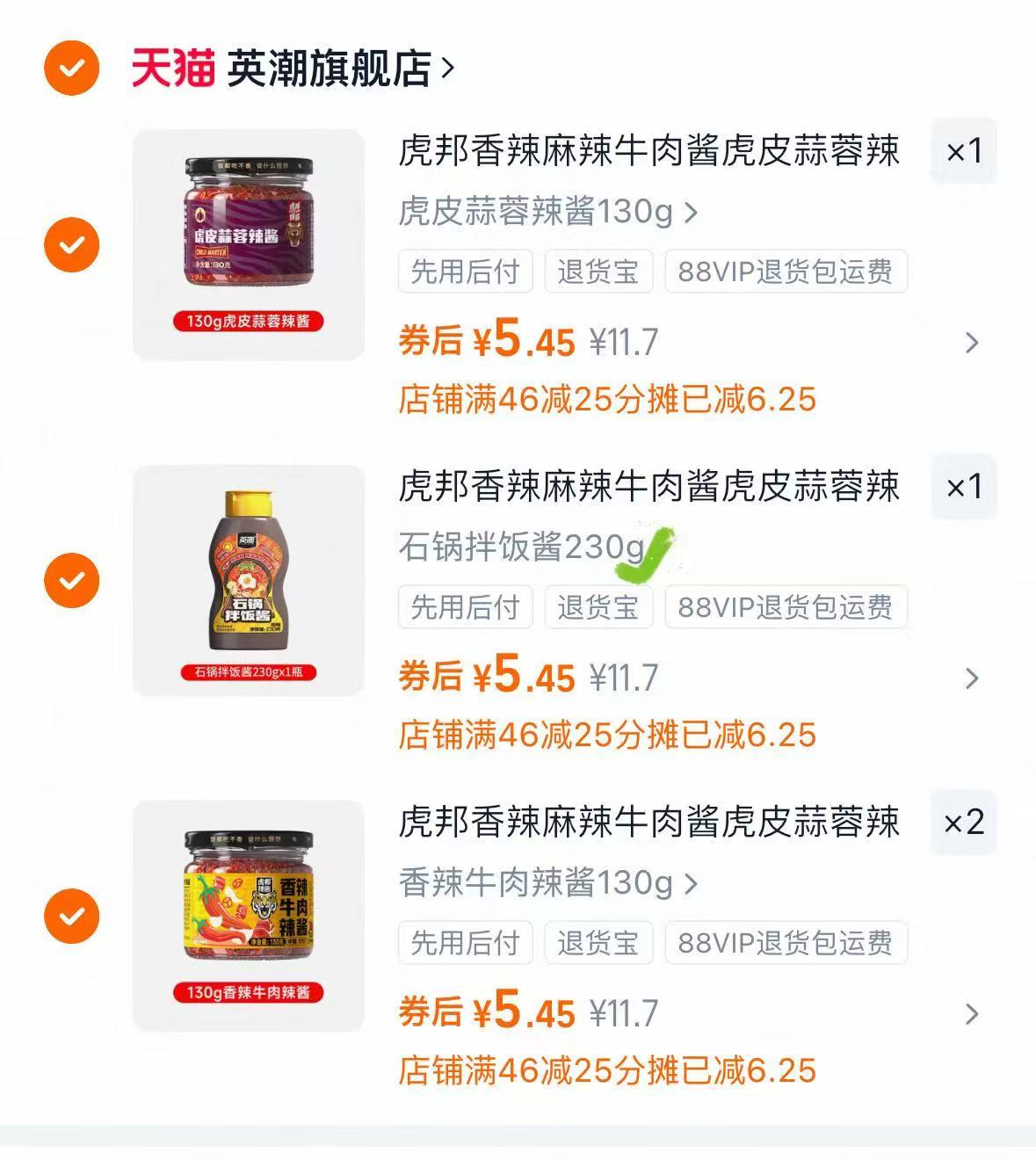Click the ×1 quantity badge for 虎皮蒜蓉辣酱
The image size is (1036, 1160).
click(x=963, y=151)
